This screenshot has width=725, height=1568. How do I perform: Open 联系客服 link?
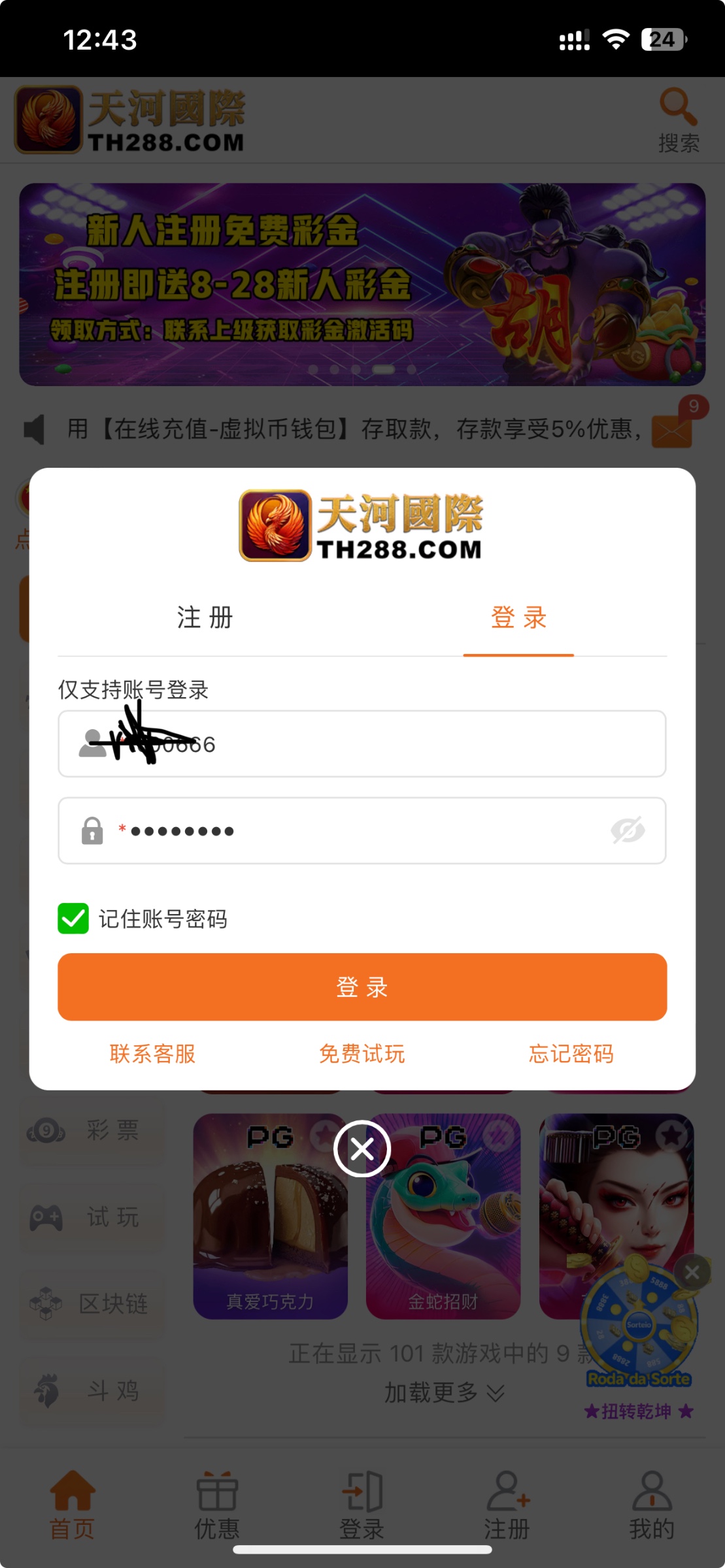coord(152,1054)
